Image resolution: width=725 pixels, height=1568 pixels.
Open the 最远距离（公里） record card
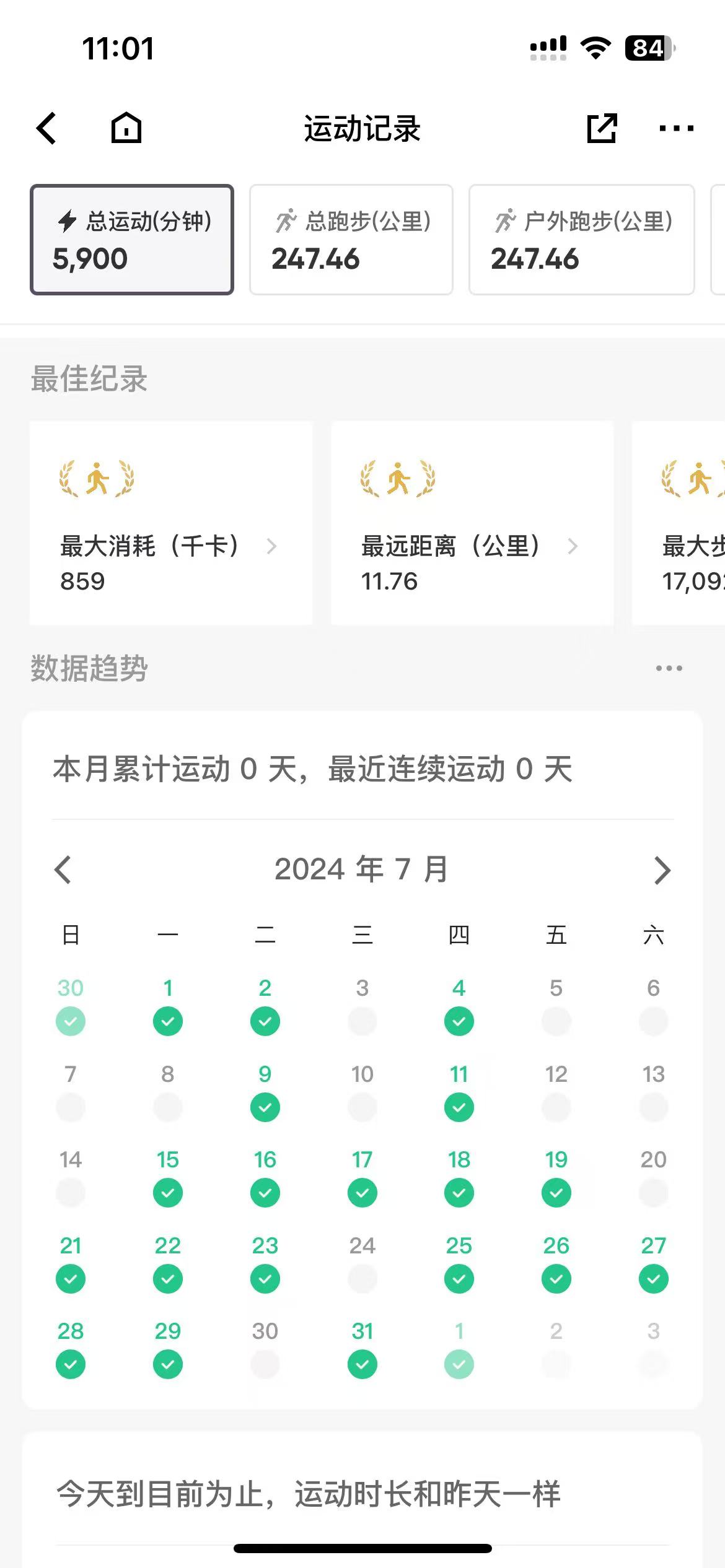click(x=472, y=523)
